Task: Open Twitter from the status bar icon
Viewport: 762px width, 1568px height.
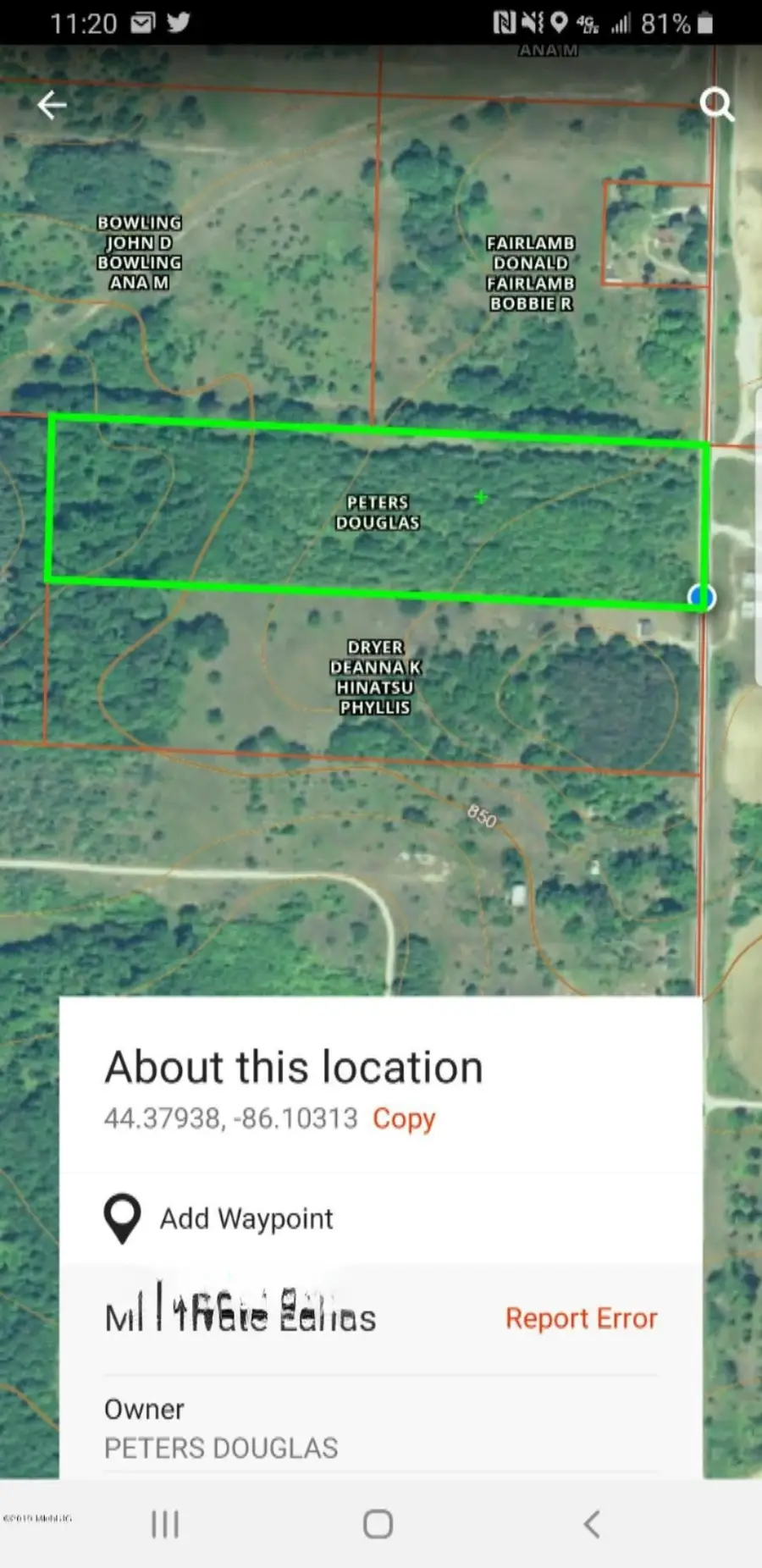Action: (178, 23)
